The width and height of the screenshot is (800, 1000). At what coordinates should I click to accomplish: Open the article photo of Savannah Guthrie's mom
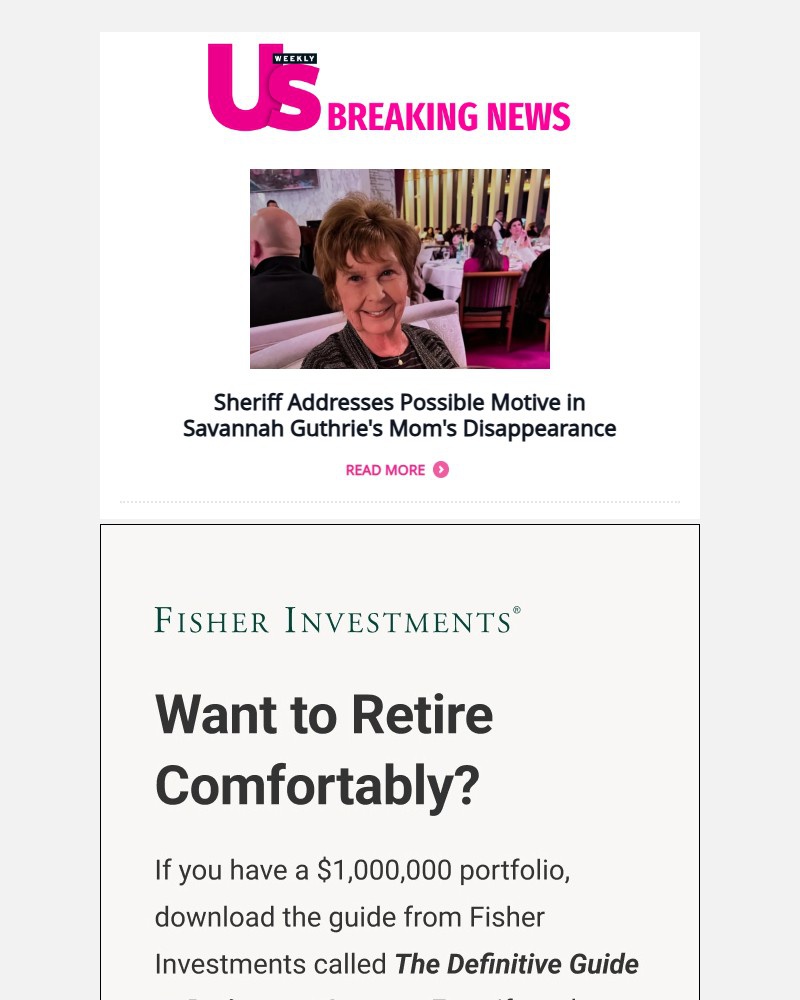[400, 269]
